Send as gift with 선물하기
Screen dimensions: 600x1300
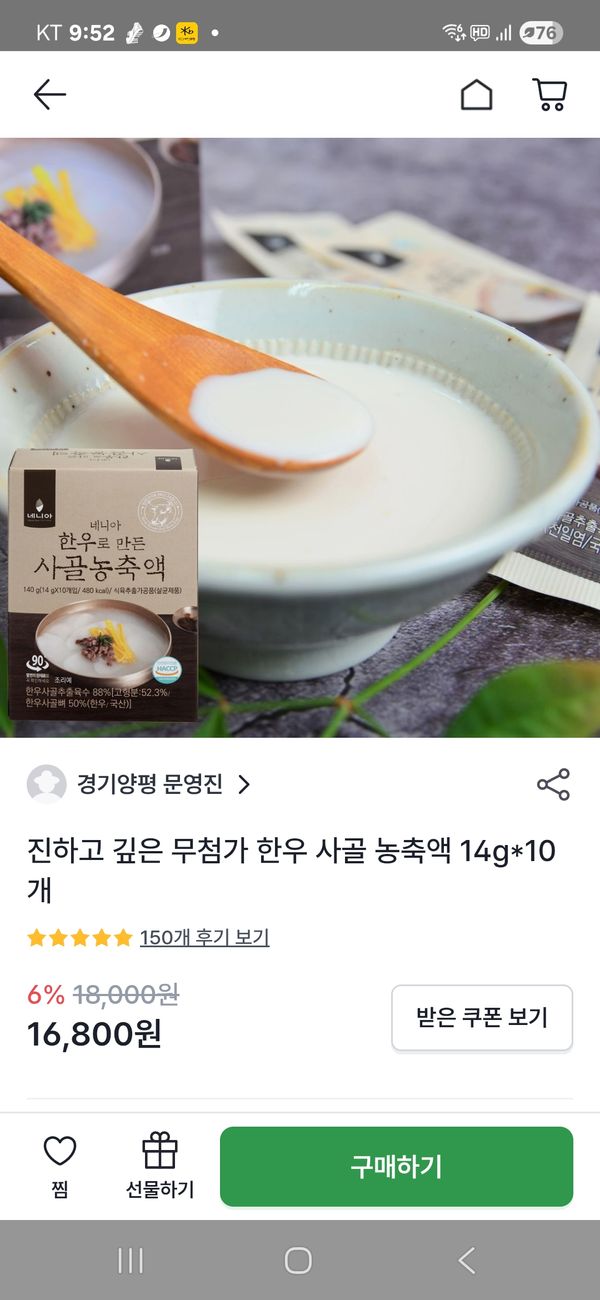pyautogui.click(x=160, y=1166)
